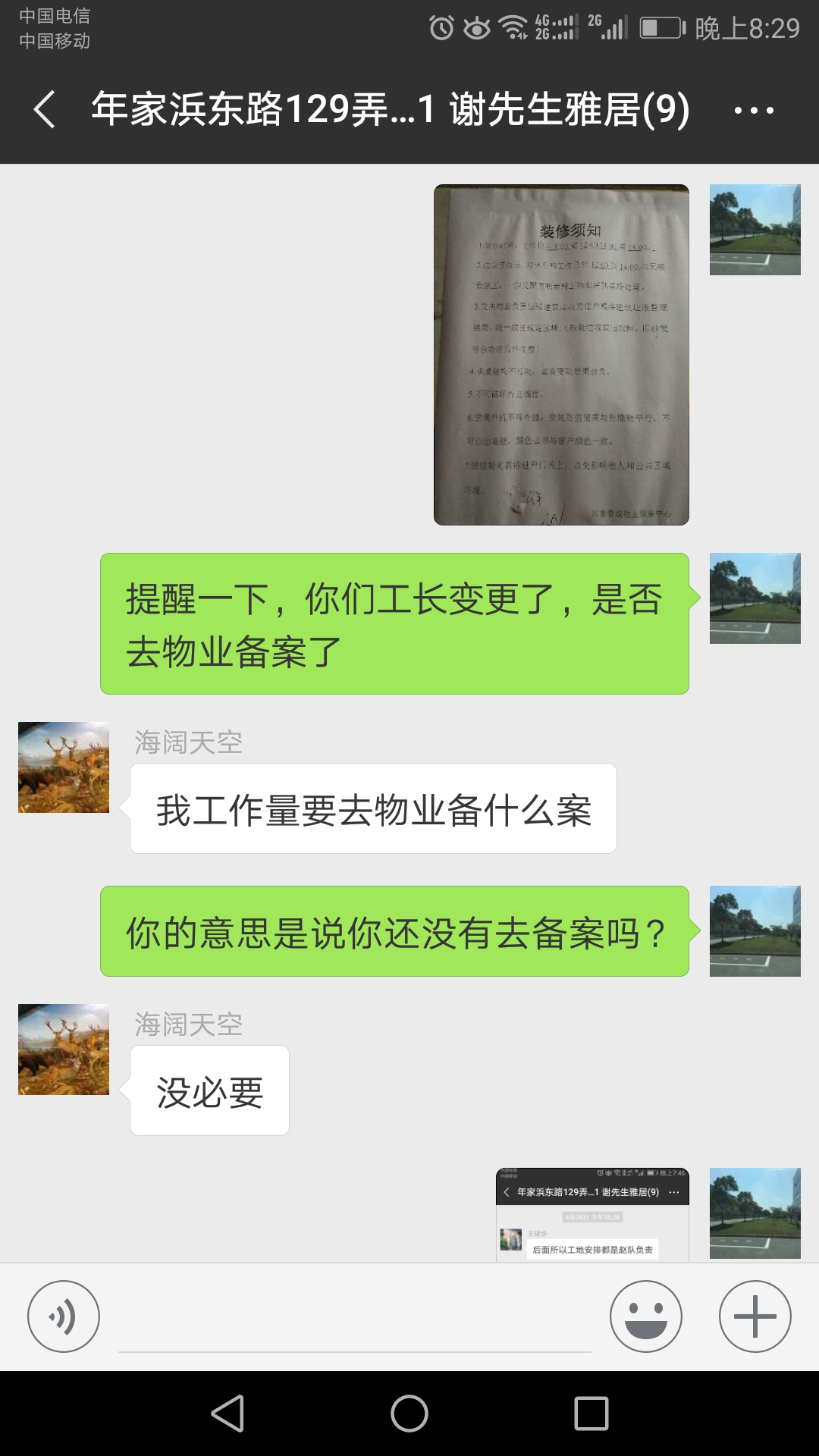Screen dimensions: 819x1456
Task: Tap the message text input field
Action: tap(354, 1319)
